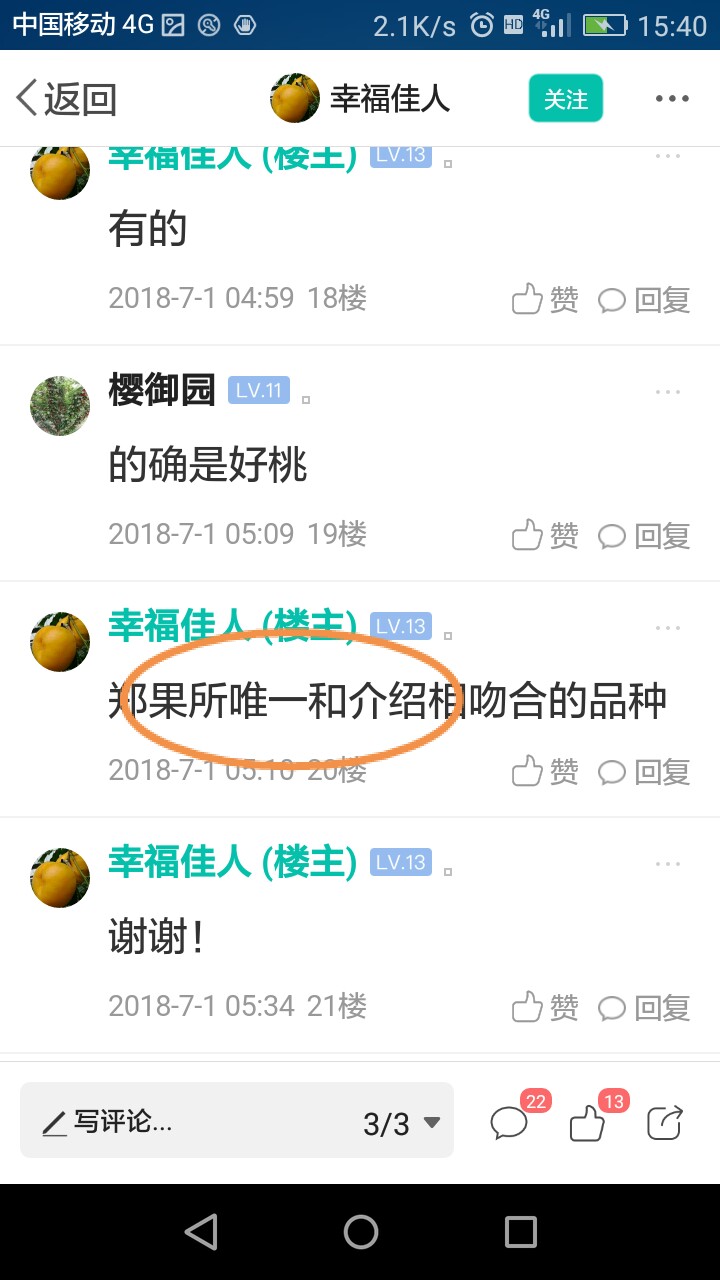This screenshot has height=1280, width=720.
Task: Reply to the 20楼 comment
Action: 645,772
